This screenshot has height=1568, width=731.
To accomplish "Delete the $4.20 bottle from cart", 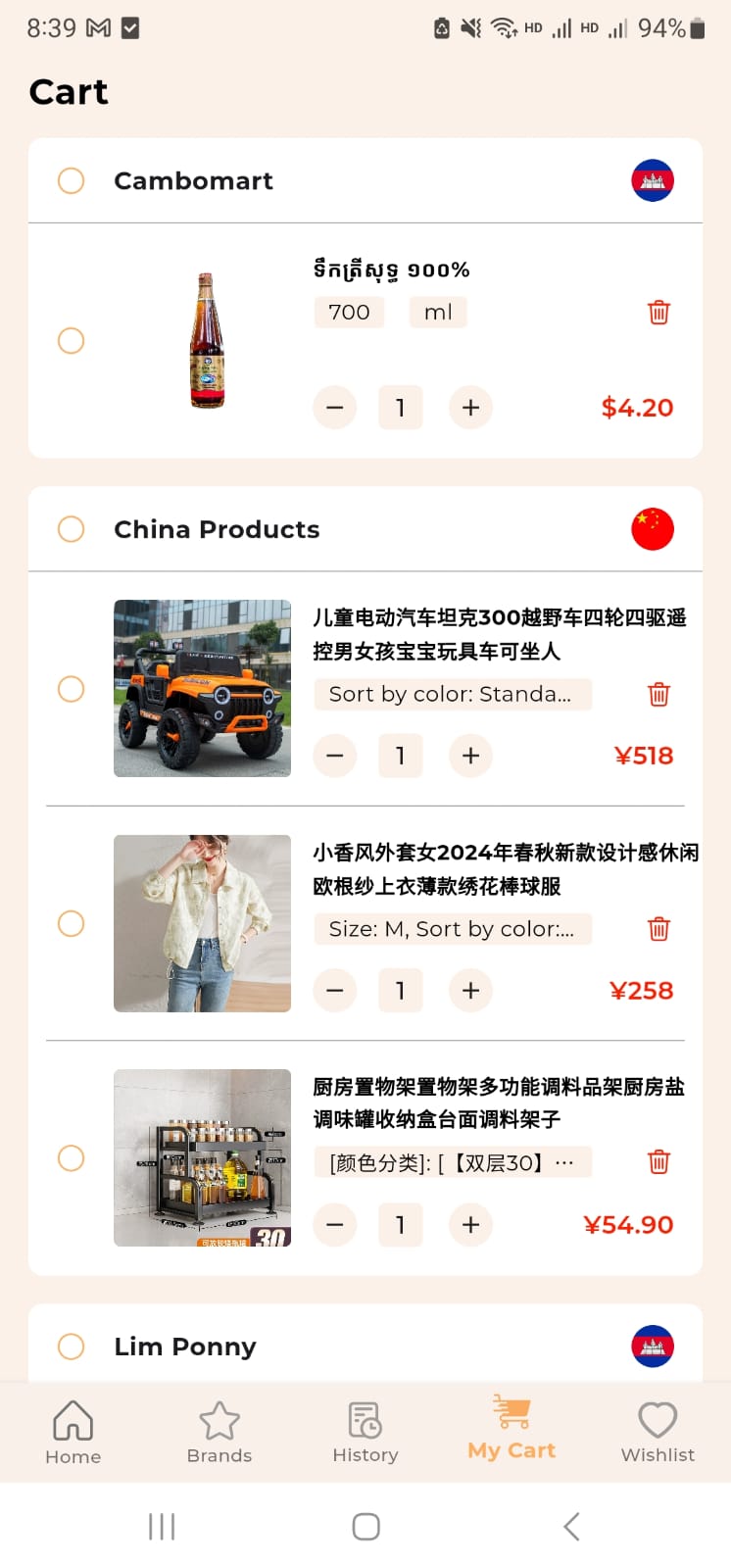I will [658, 313].
